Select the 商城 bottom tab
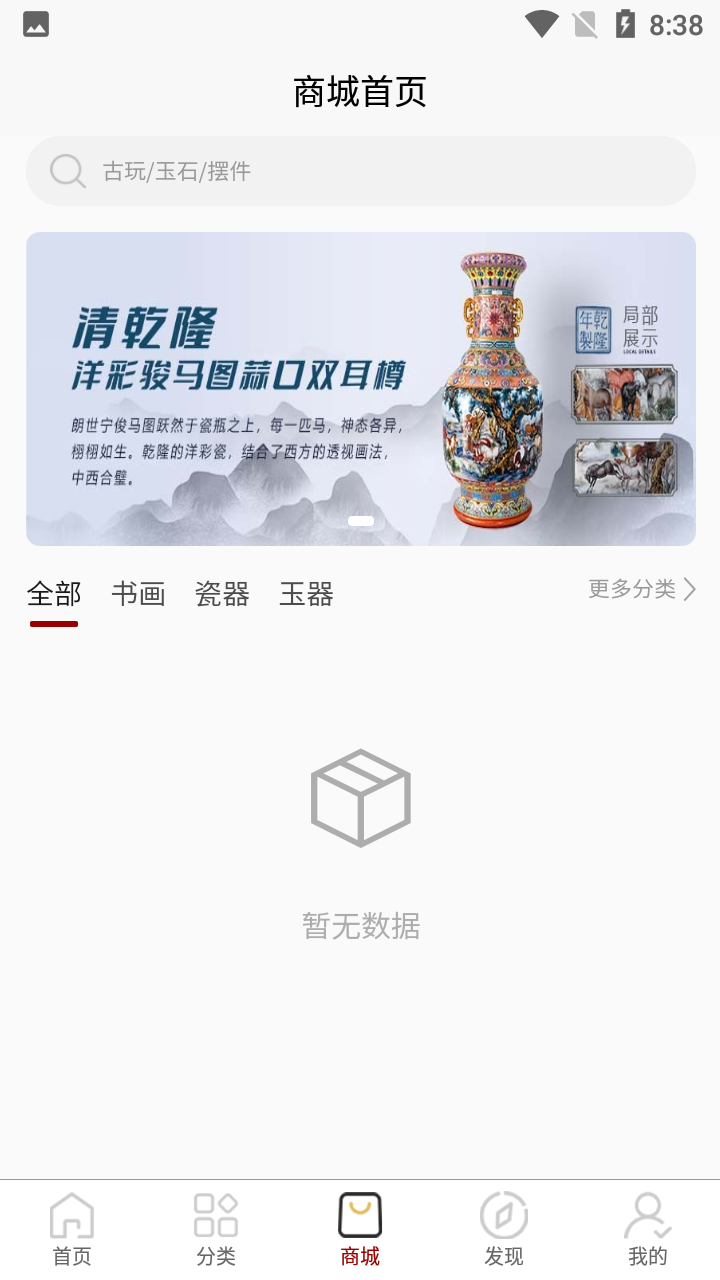Image resolution: width=720 pixels, height=1280 pixels. (x=360, y=1230)
